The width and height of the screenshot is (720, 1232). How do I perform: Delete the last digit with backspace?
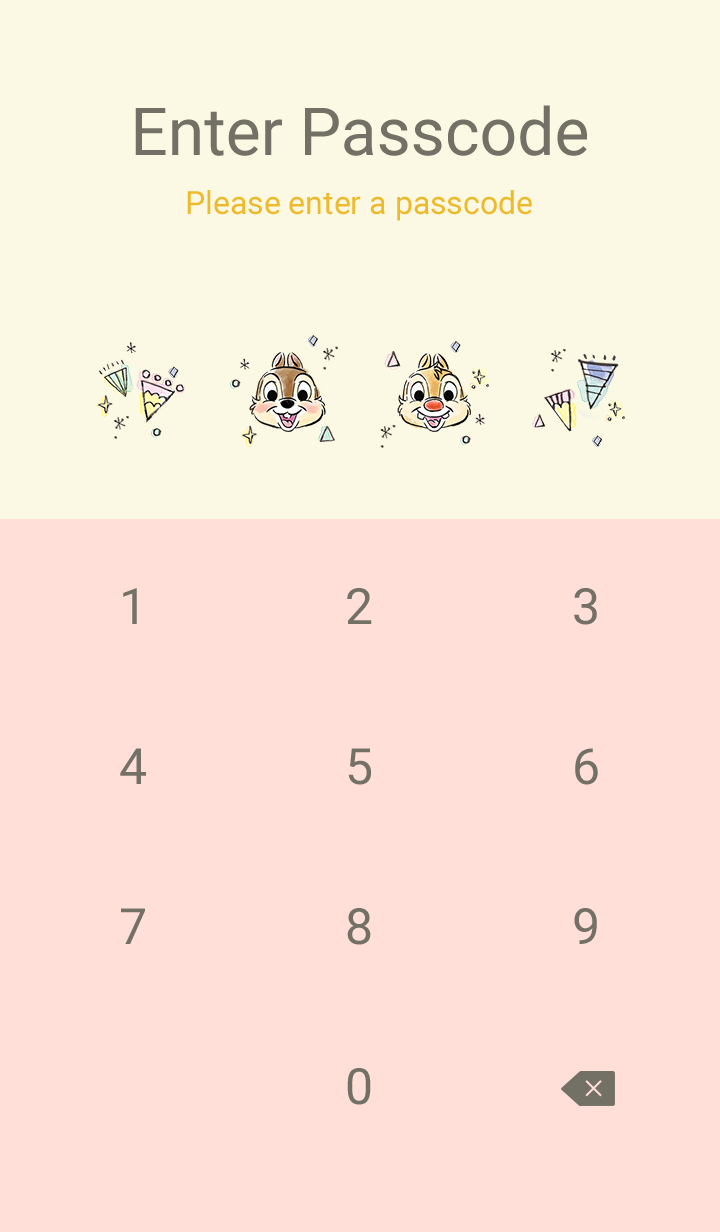tap(589, 1088)
